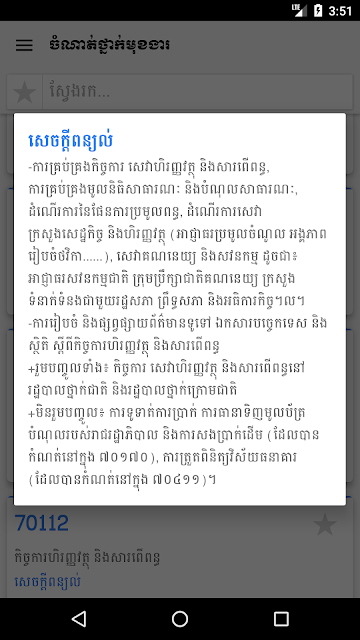The image size is (360, 640).
Task: Open the 70112 card
Action: [180, 548]
